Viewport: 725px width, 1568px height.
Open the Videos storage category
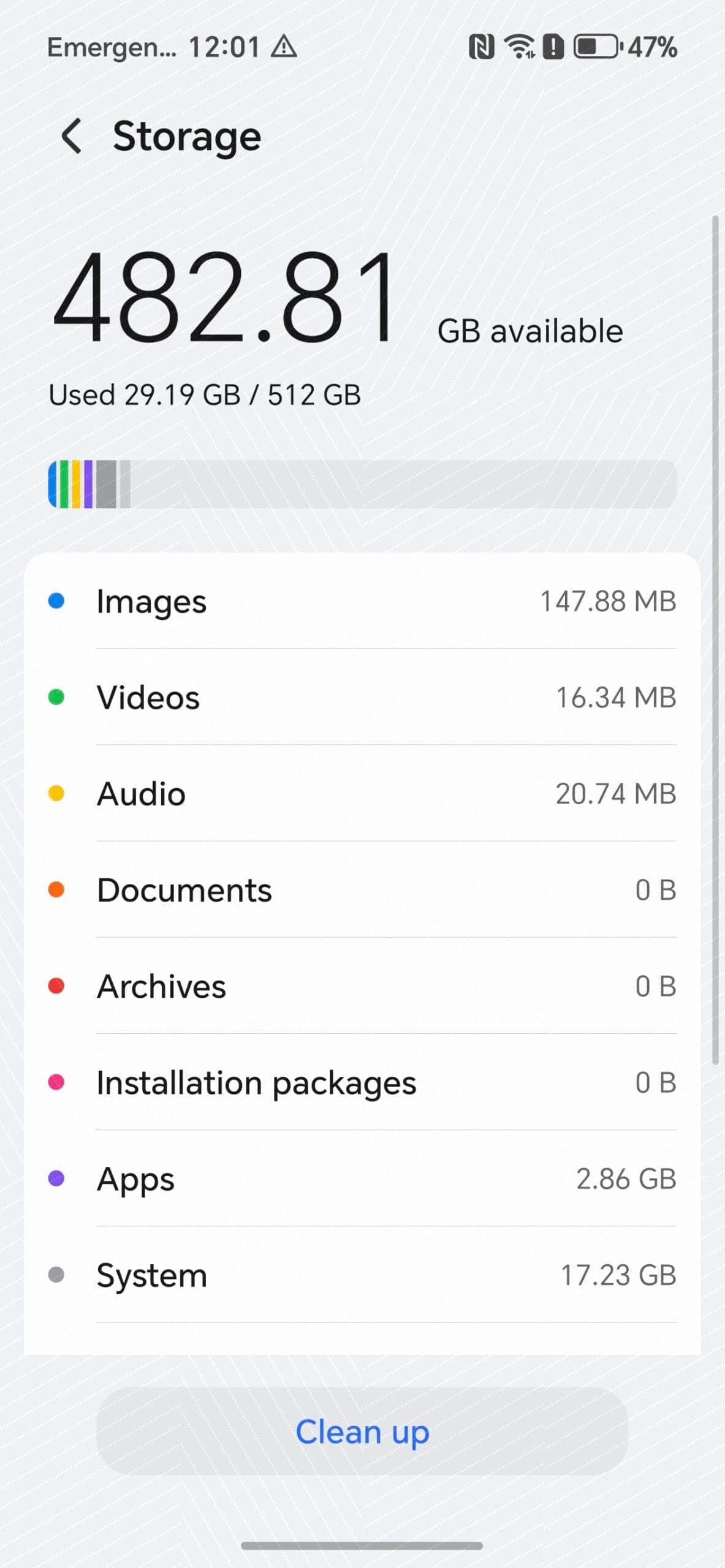tap(362, 697)
